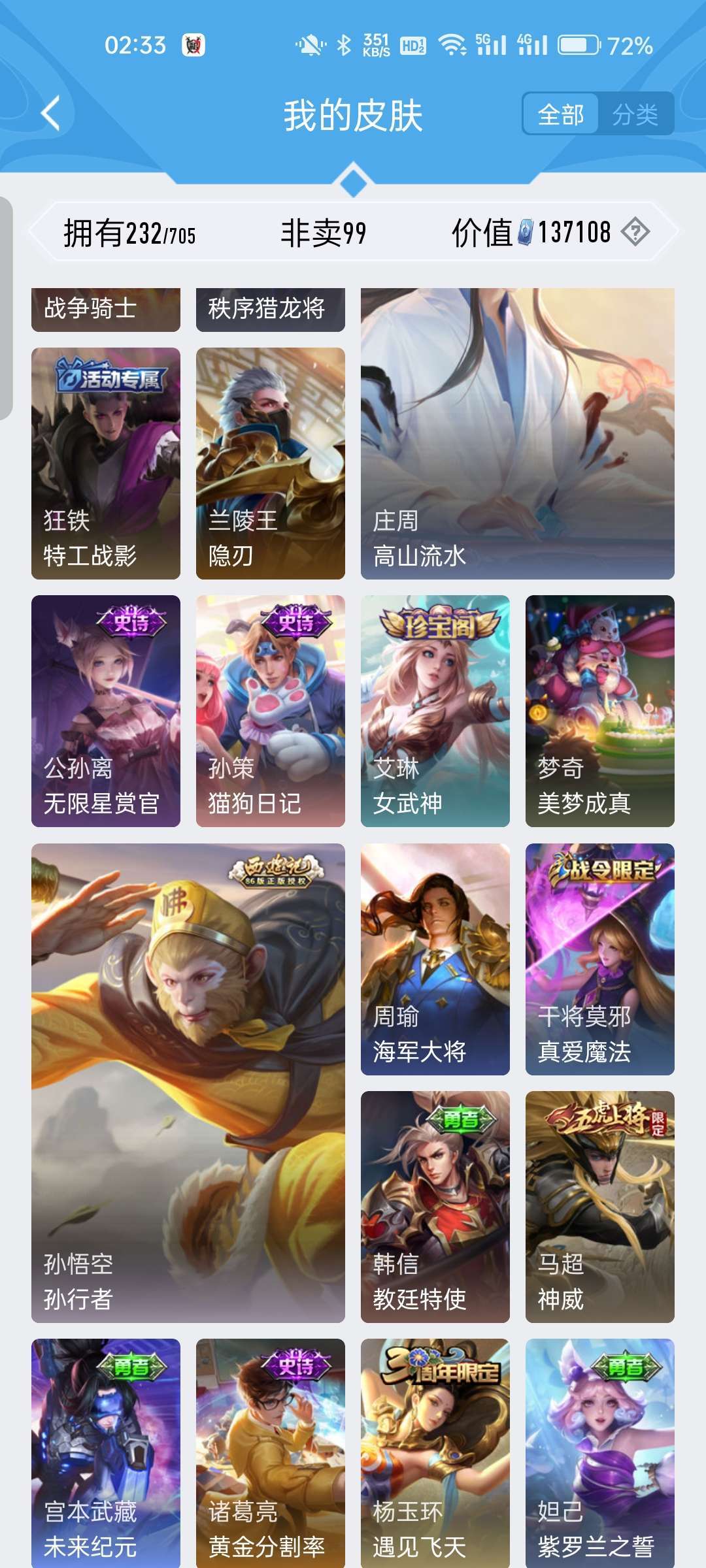Screen dimensions: 706x1568
Task: Switch to the 分类 tab
Action: (635, 114)
